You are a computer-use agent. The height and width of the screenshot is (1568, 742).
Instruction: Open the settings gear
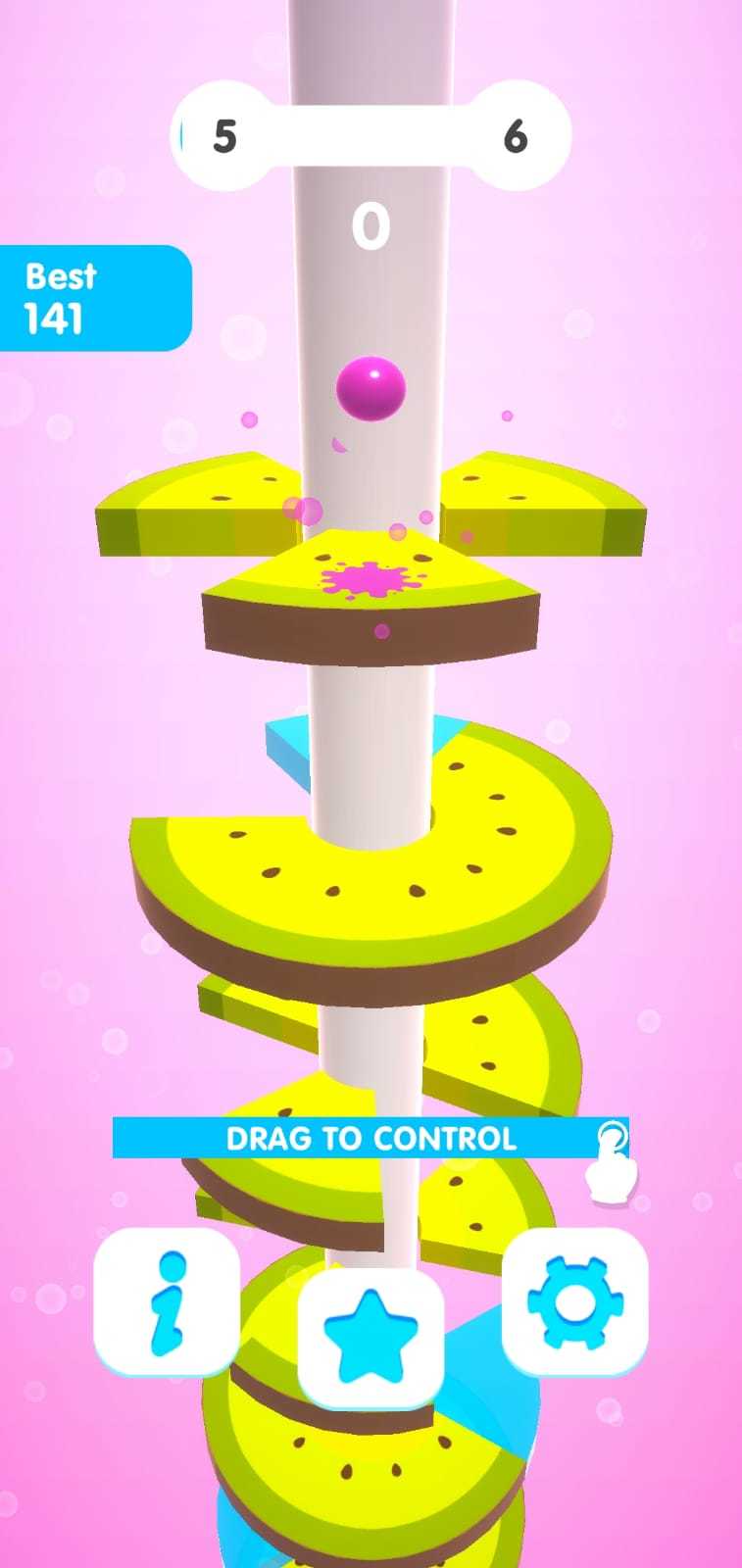tap(574, 1302)
